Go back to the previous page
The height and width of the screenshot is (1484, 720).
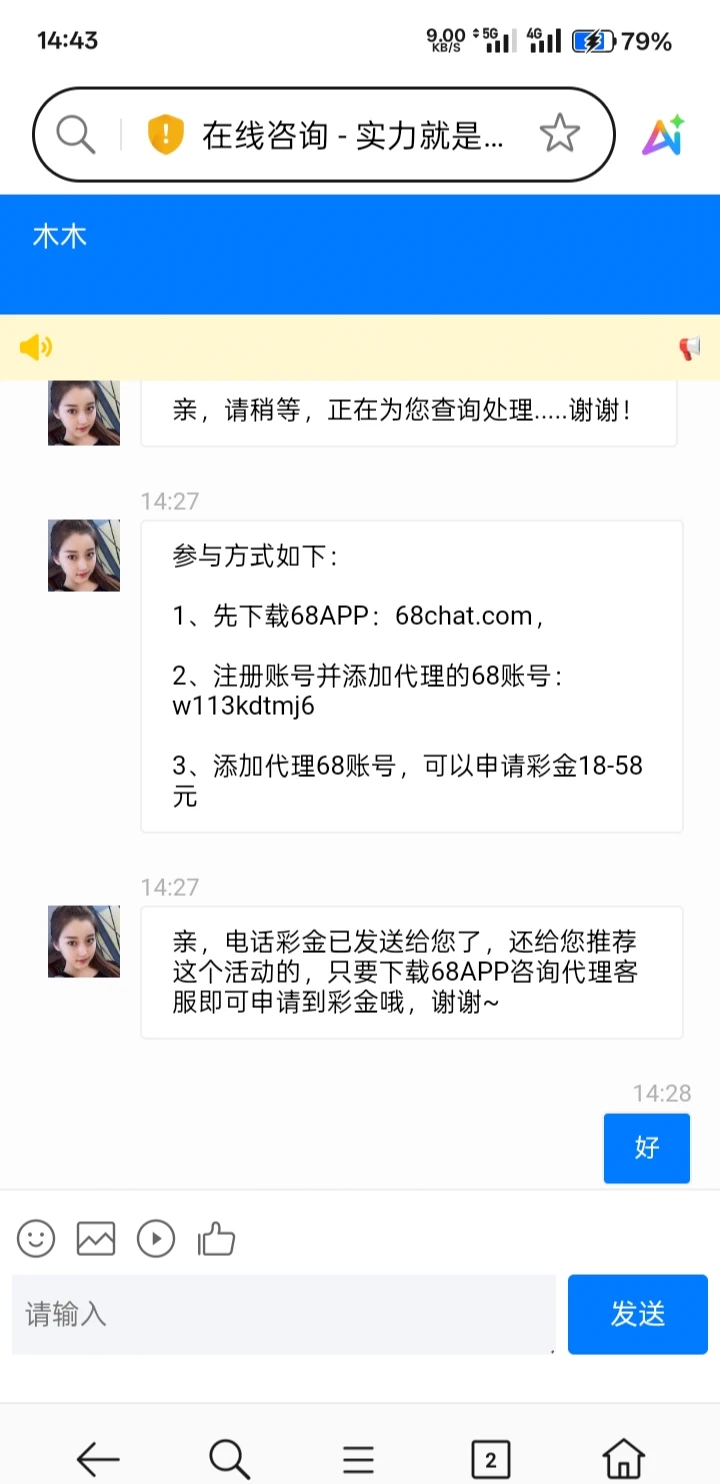tap(98, 1459)
